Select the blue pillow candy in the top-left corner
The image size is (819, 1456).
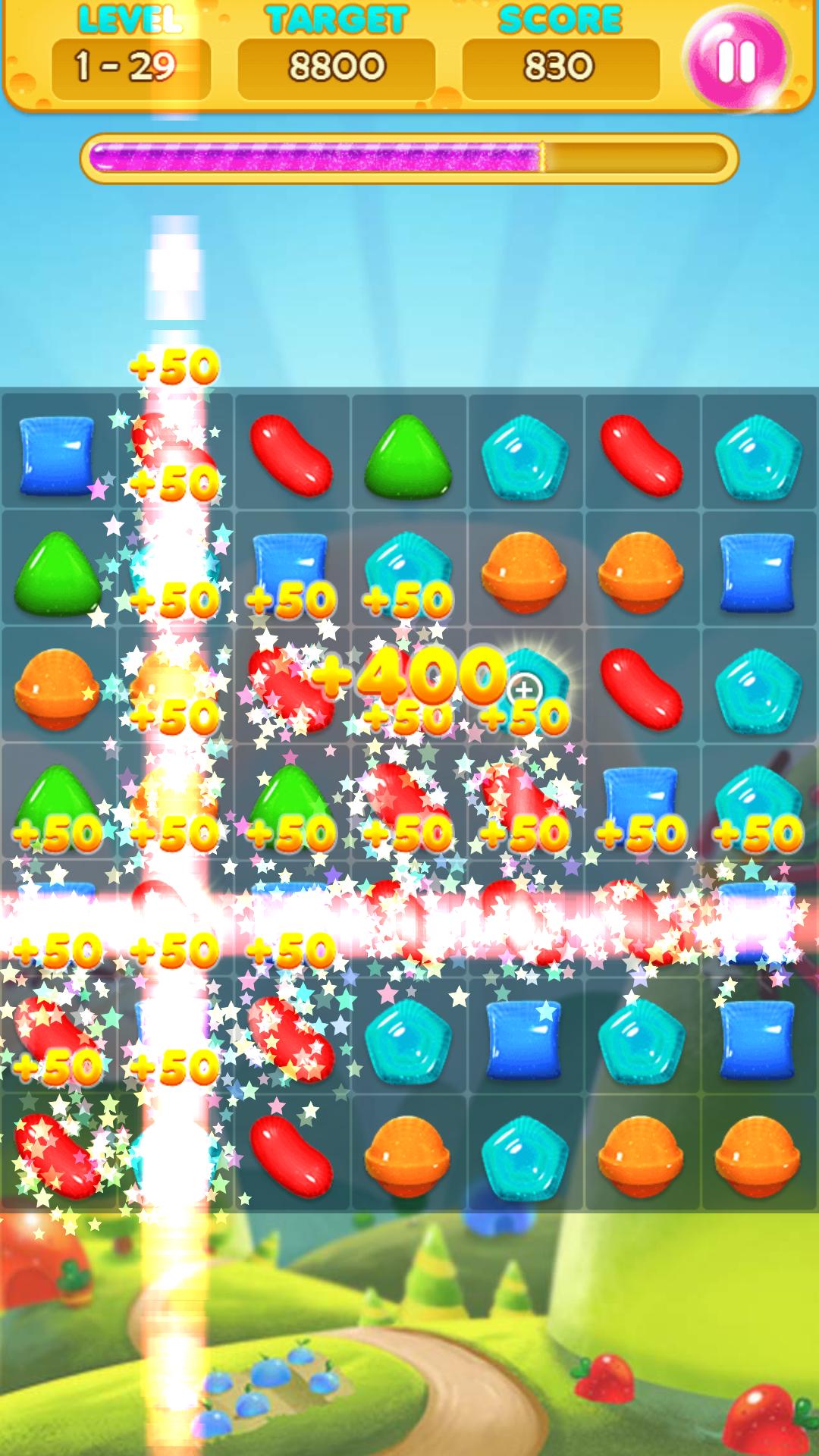(53, 459)
